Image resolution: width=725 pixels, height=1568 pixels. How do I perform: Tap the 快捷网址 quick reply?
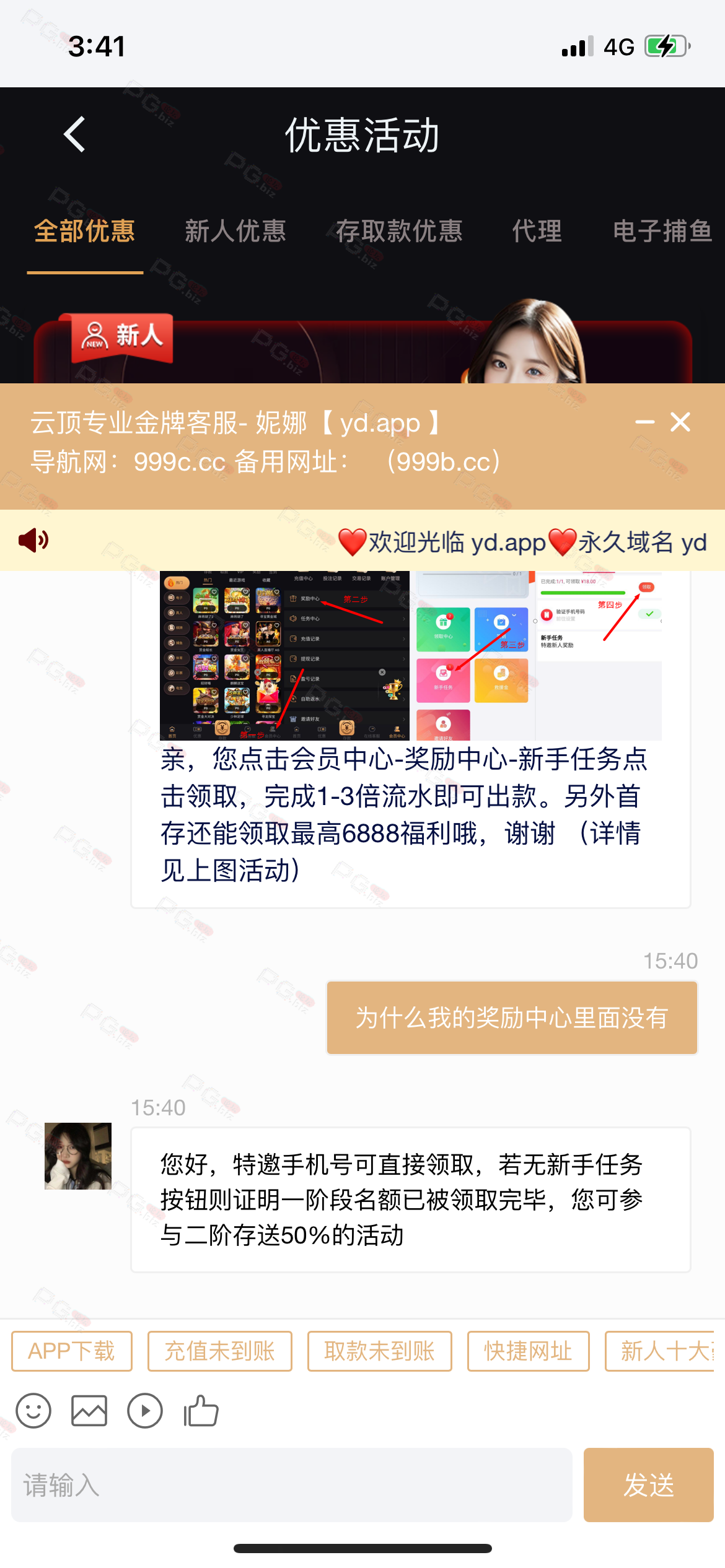528,1351
